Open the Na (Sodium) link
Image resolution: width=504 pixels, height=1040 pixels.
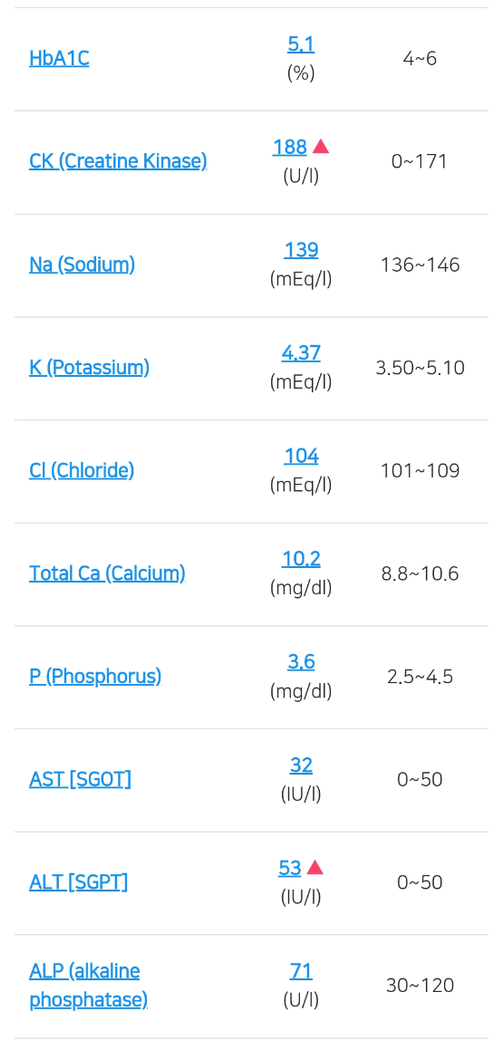(82, 265)
